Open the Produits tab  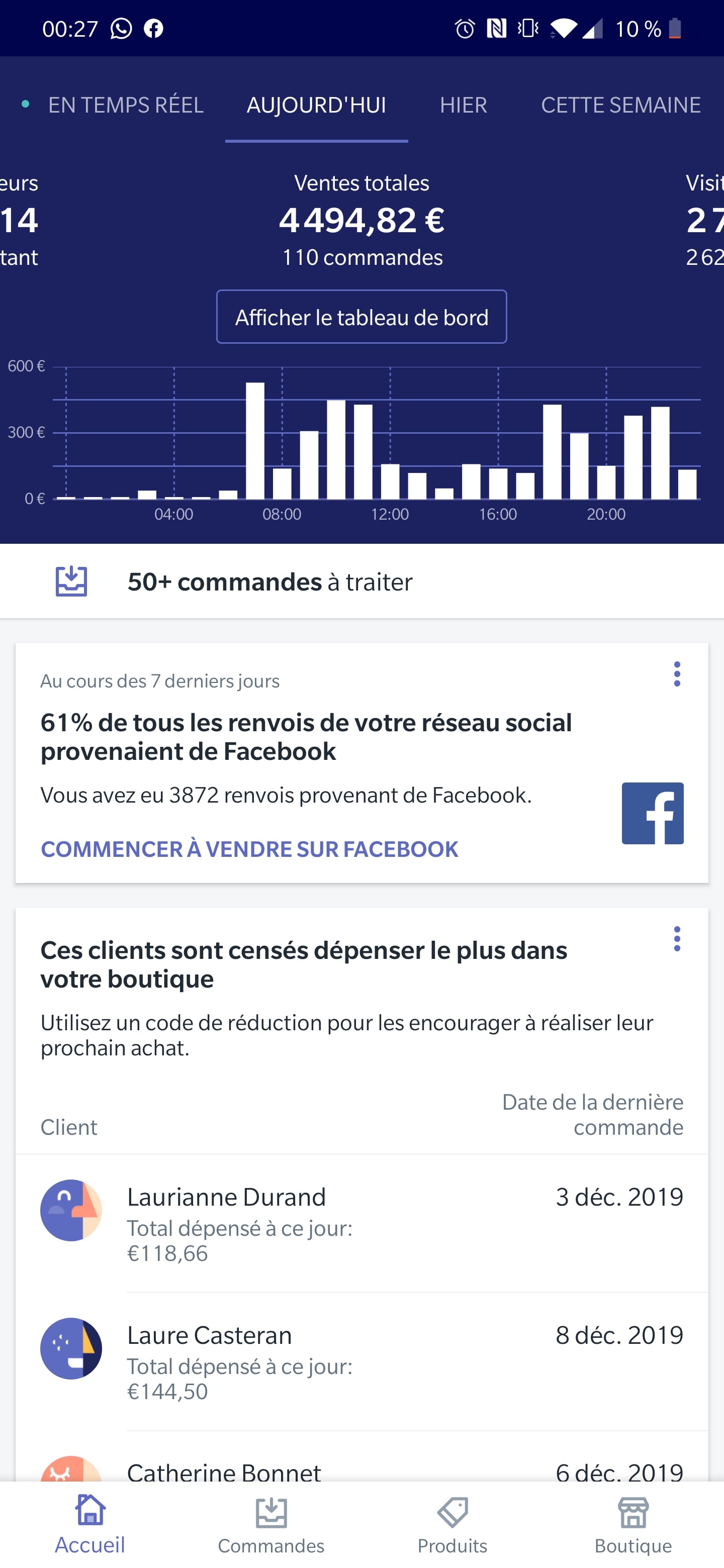point(452,1525)
